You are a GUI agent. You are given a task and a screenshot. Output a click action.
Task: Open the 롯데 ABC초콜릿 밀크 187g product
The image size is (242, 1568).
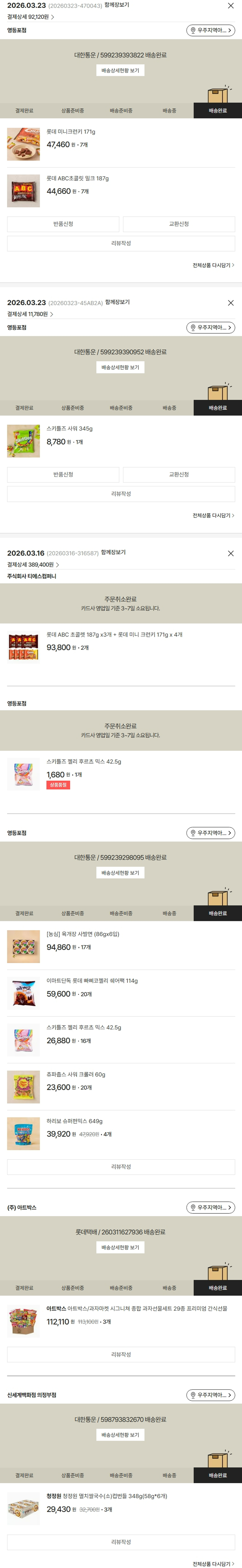coord(77,178)
